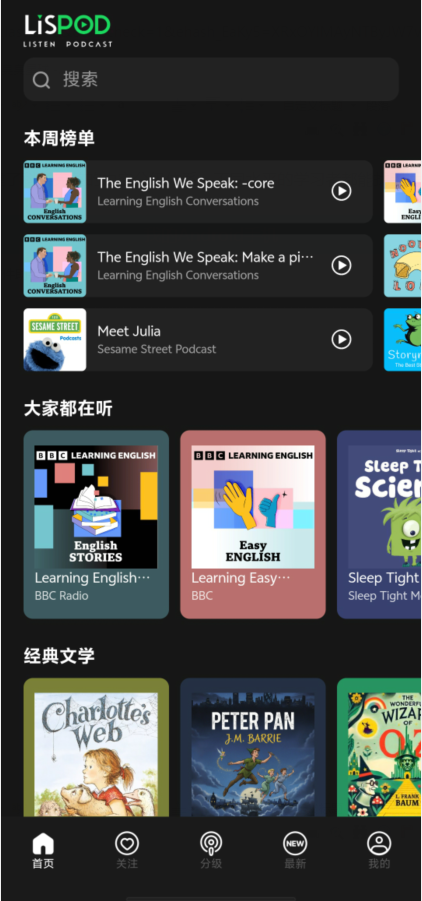Image resolution: width=422 pixels, height=901 pixels.
Task: Open the Sleep Tight Science card
Action: point(379,524)
